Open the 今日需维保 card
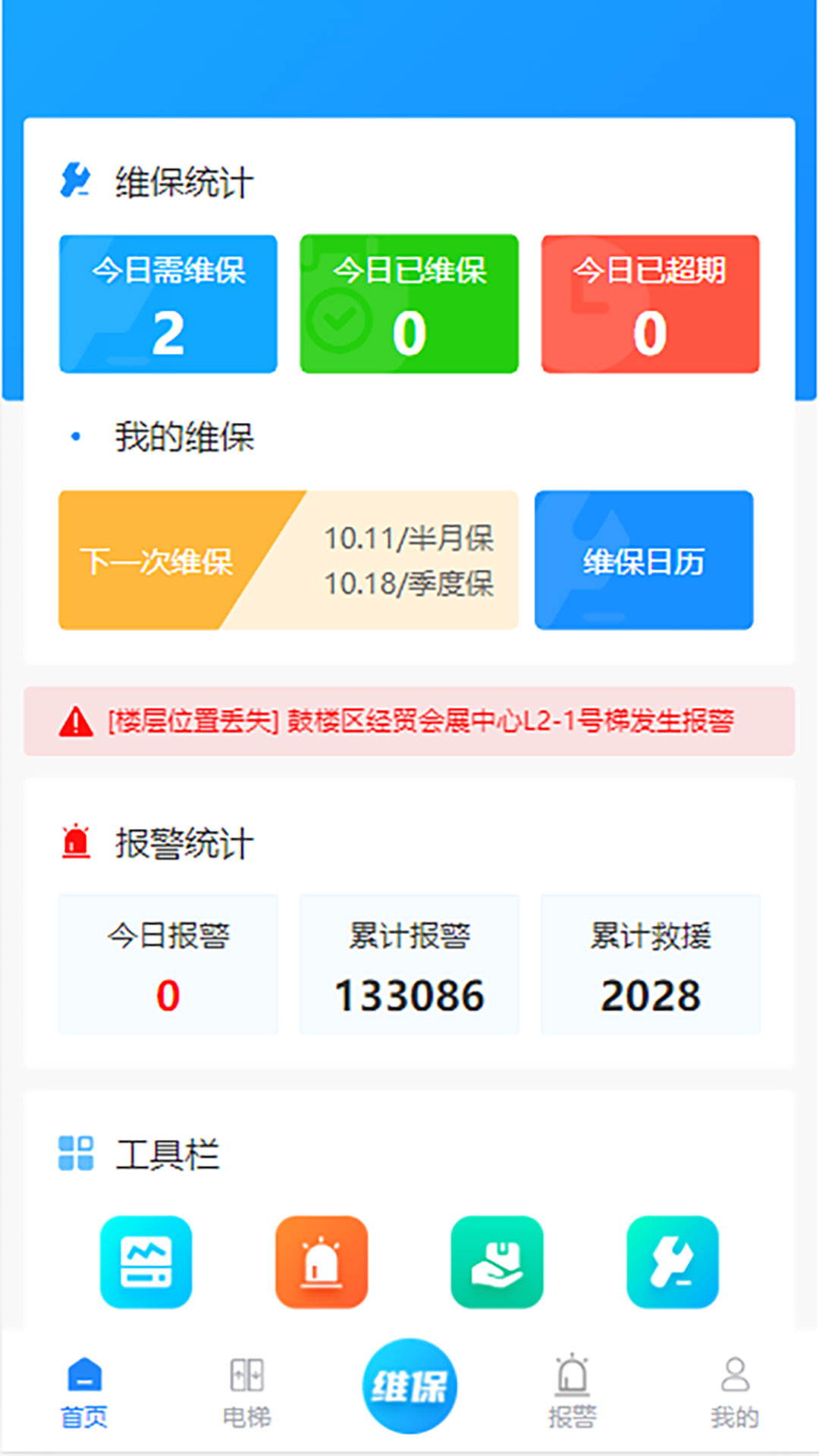This screenshot has width=819, height=1456. point(168,304)
